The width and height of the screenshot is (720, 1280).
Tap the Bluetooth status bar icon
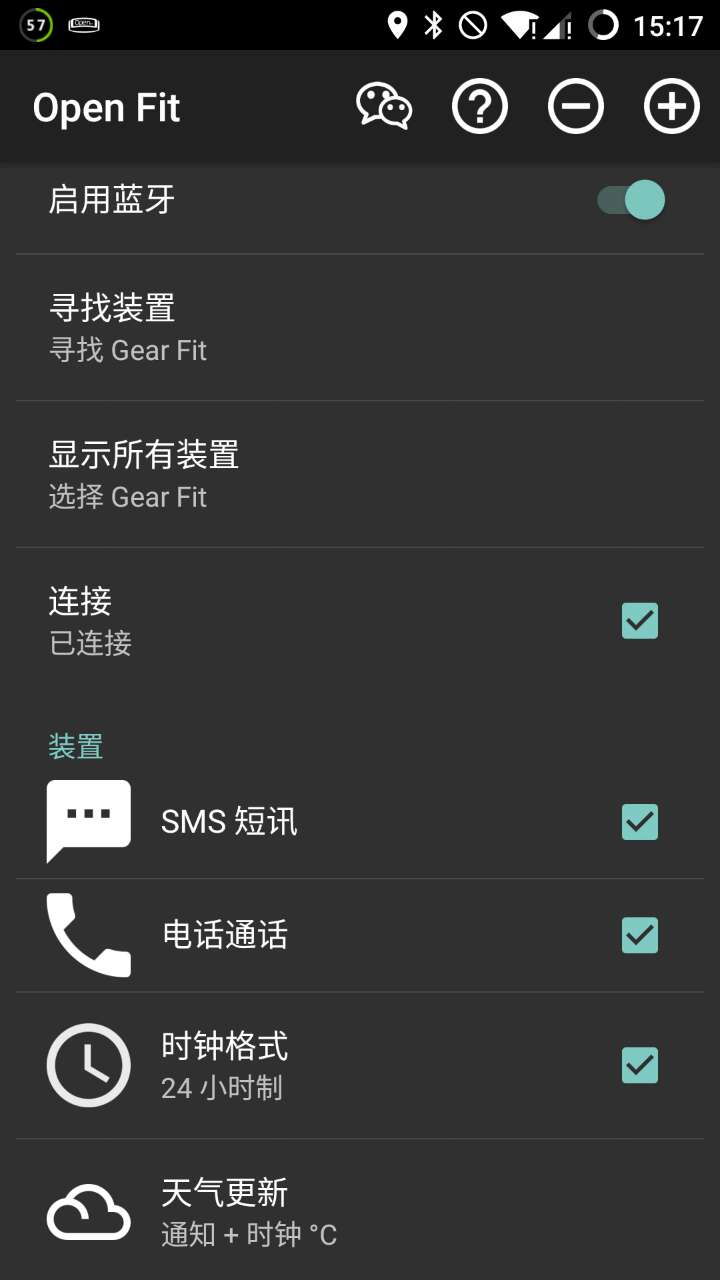432,24
